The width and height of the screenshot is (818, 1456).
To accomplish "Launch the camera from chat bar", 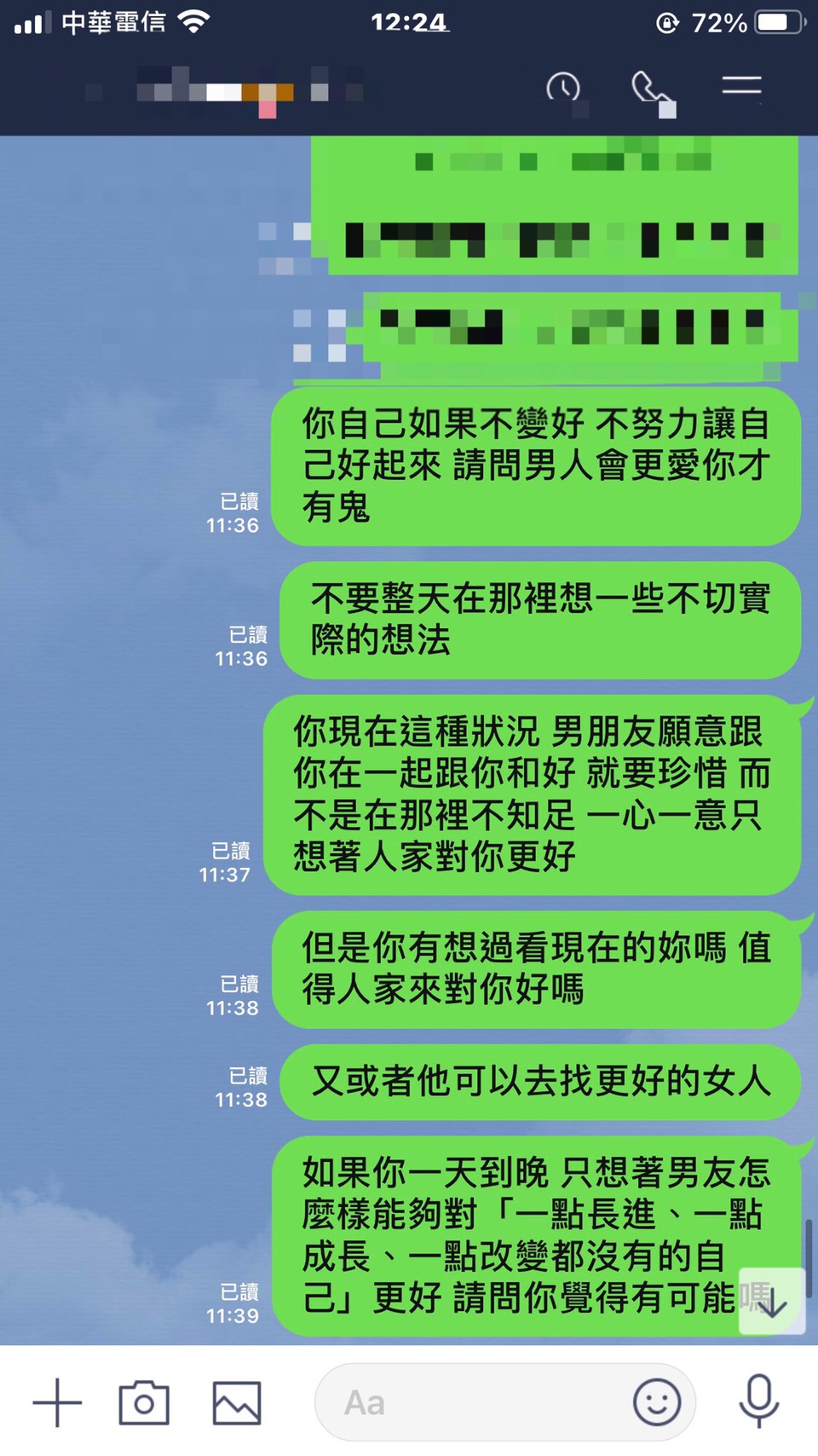I will click(144, 1402).
